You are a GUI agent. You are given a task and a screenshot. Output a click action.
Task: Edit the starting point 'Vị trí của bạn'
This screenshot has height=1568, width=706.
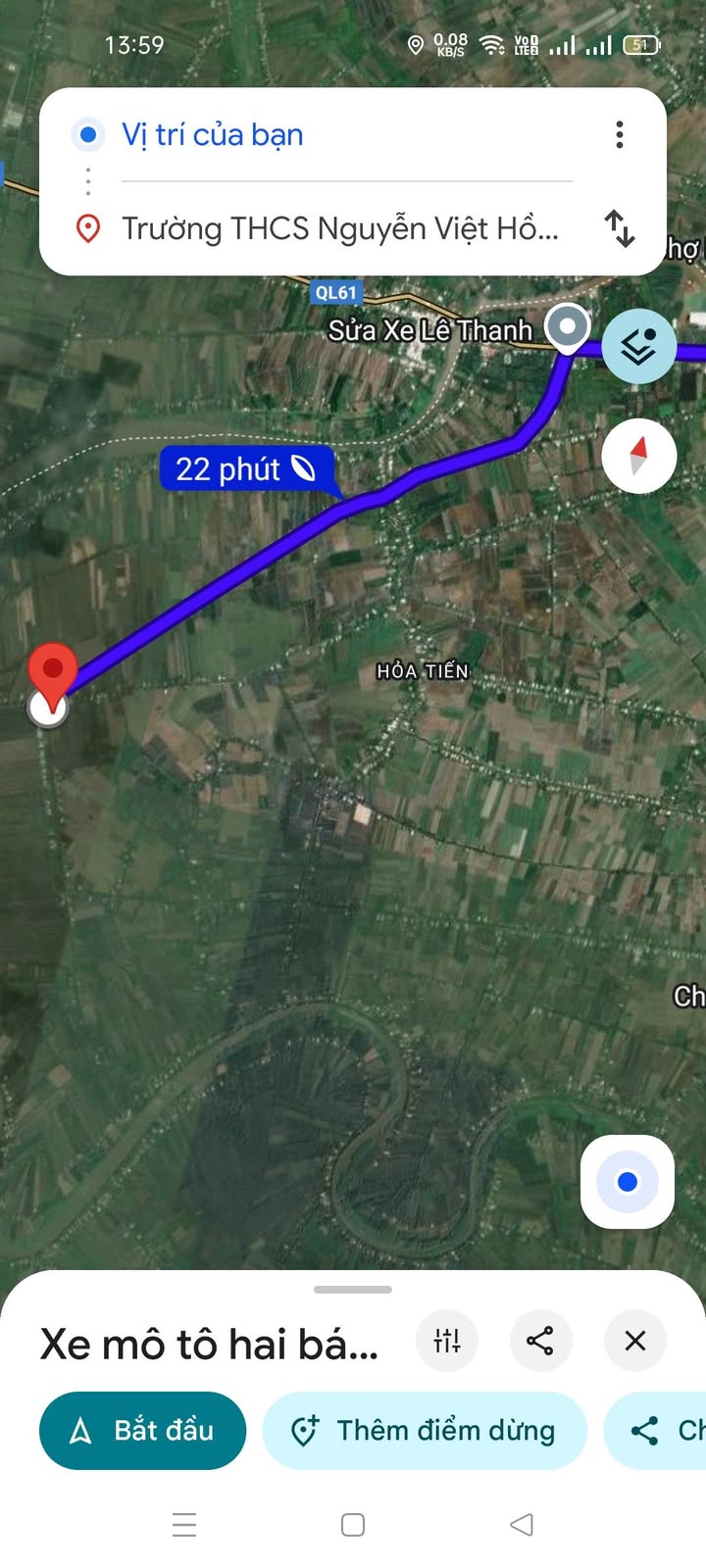point(213,135)
